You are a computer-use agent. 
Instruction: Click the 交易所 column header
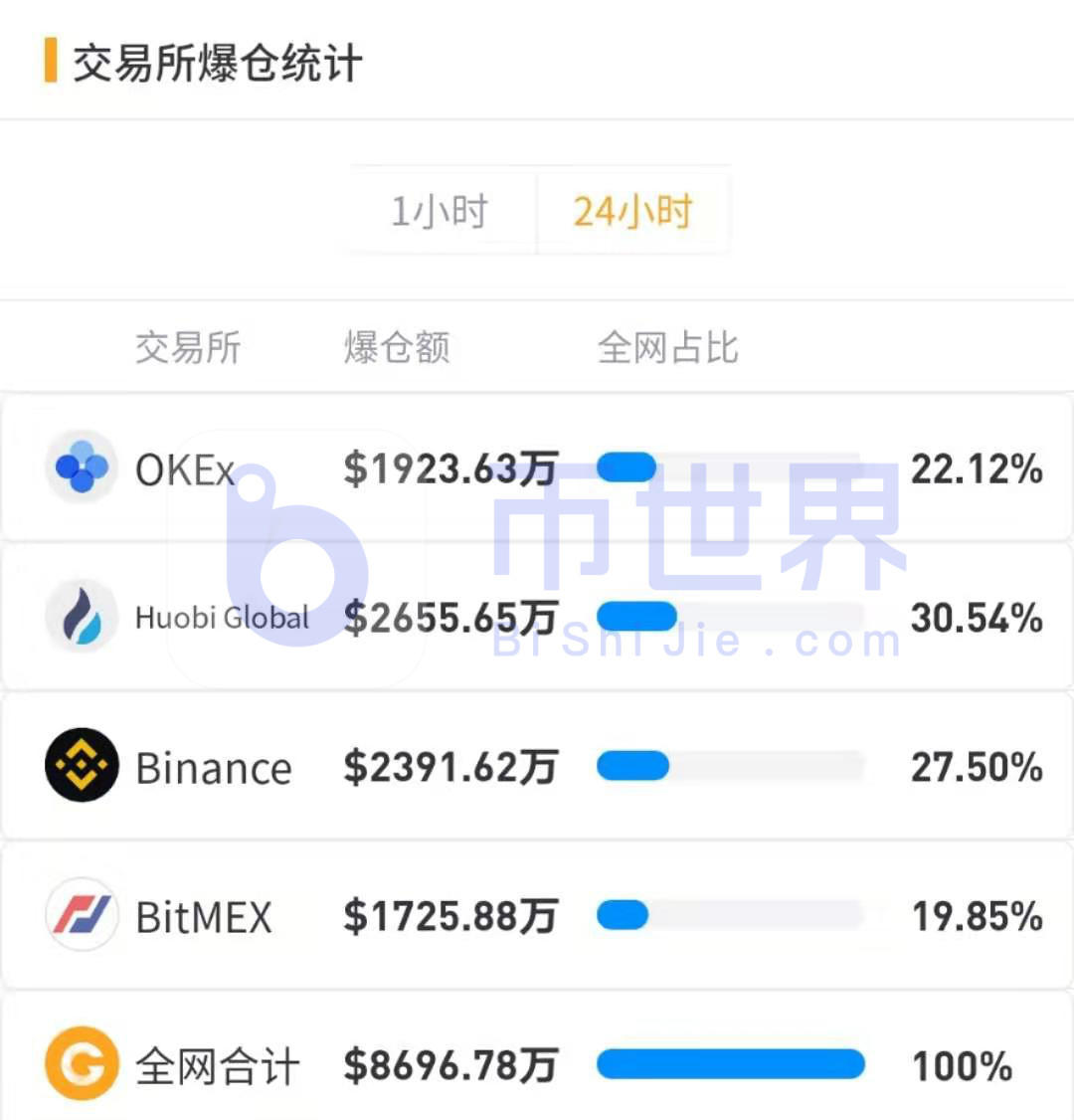pos(189,347)
